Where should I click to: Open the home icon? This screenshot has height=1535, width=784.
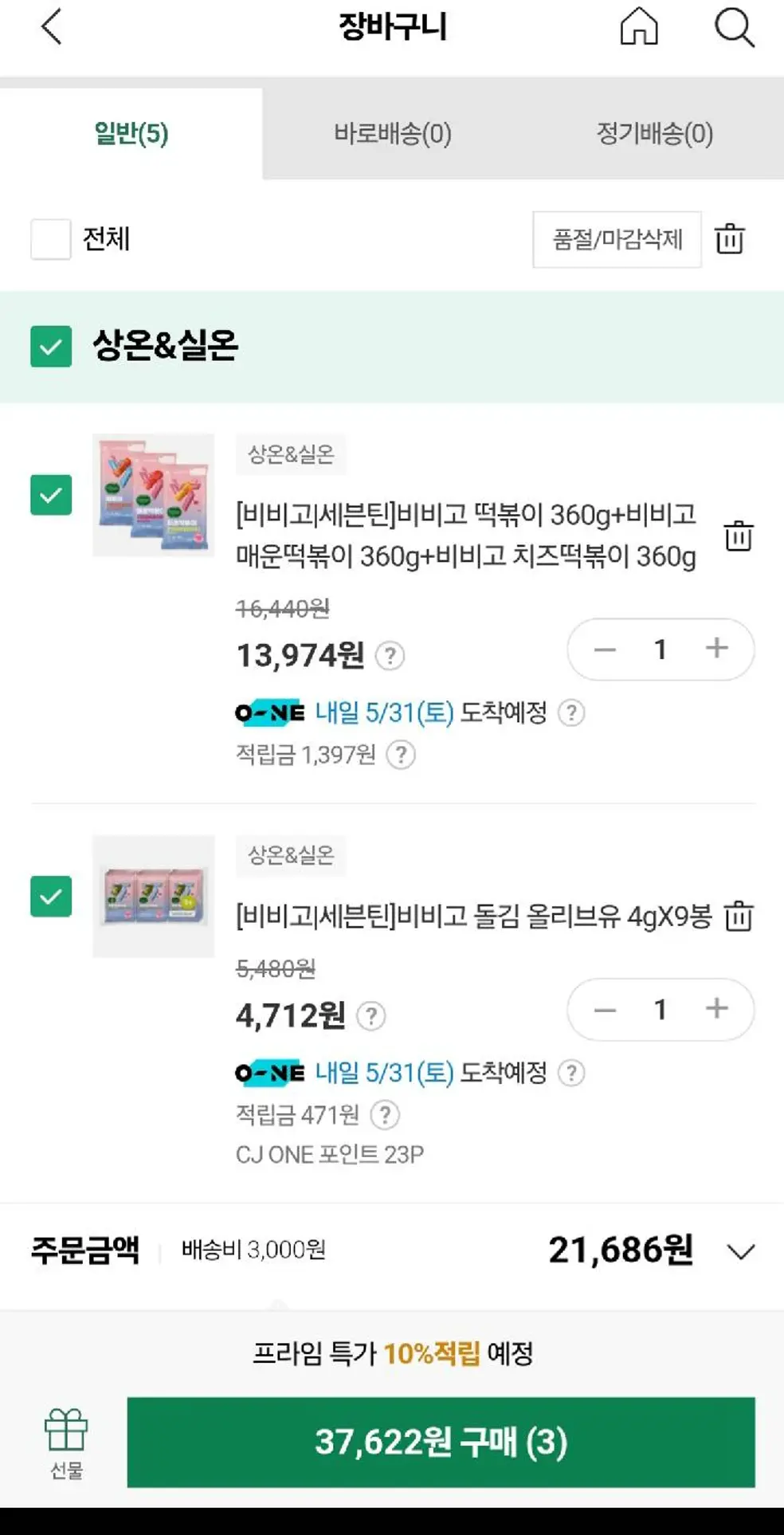[639, 27]
